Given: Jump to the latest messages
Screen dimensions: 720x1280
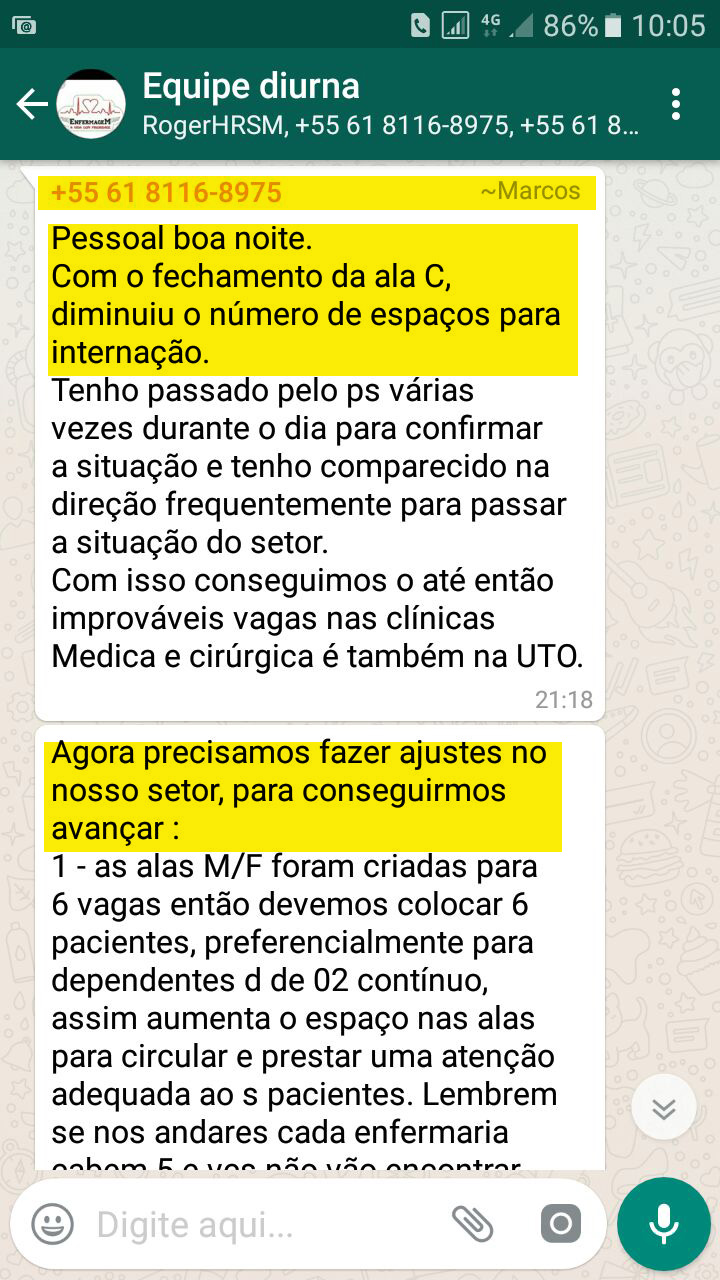Looking at the screenshot, I should pos(664,1109).
